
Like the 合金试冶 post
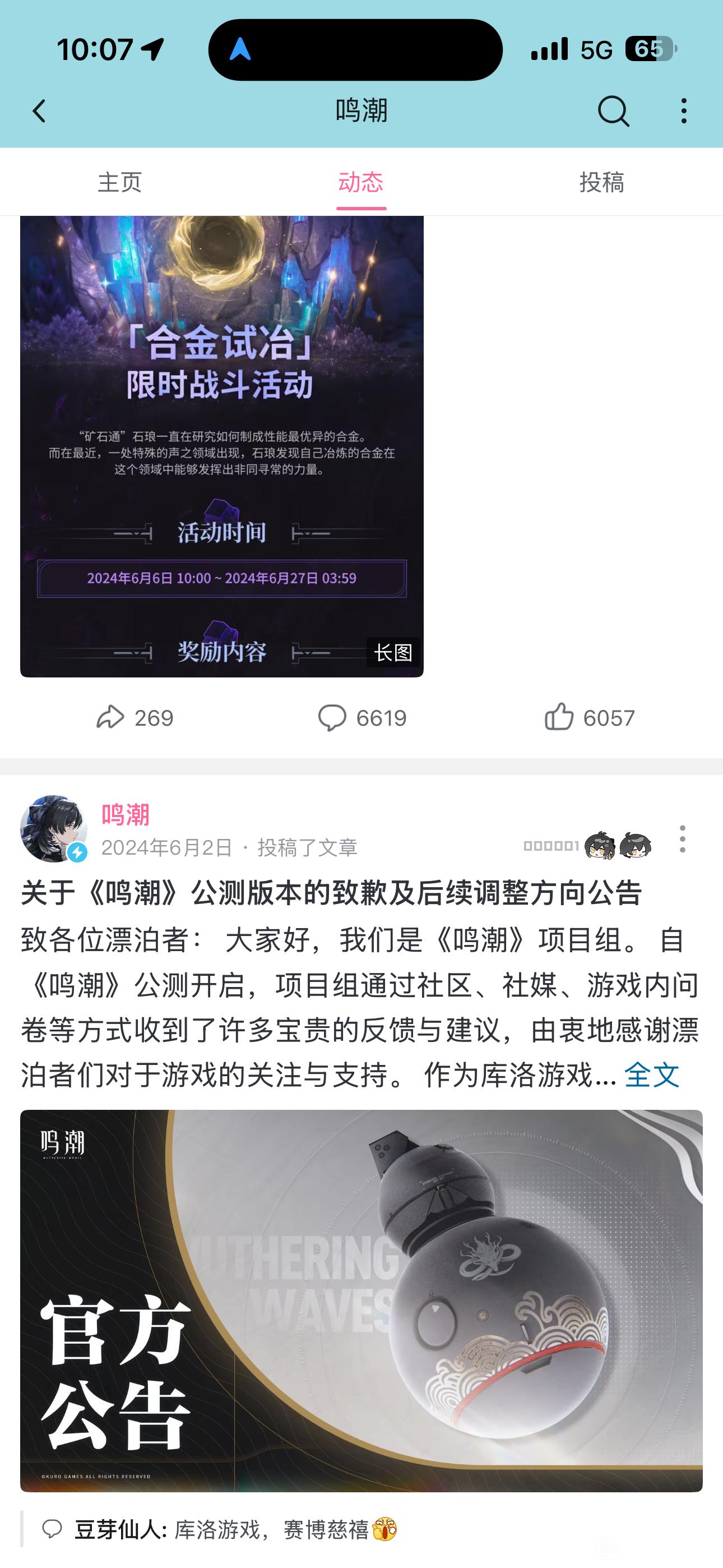pyautogui.click(x=589, y=718)
